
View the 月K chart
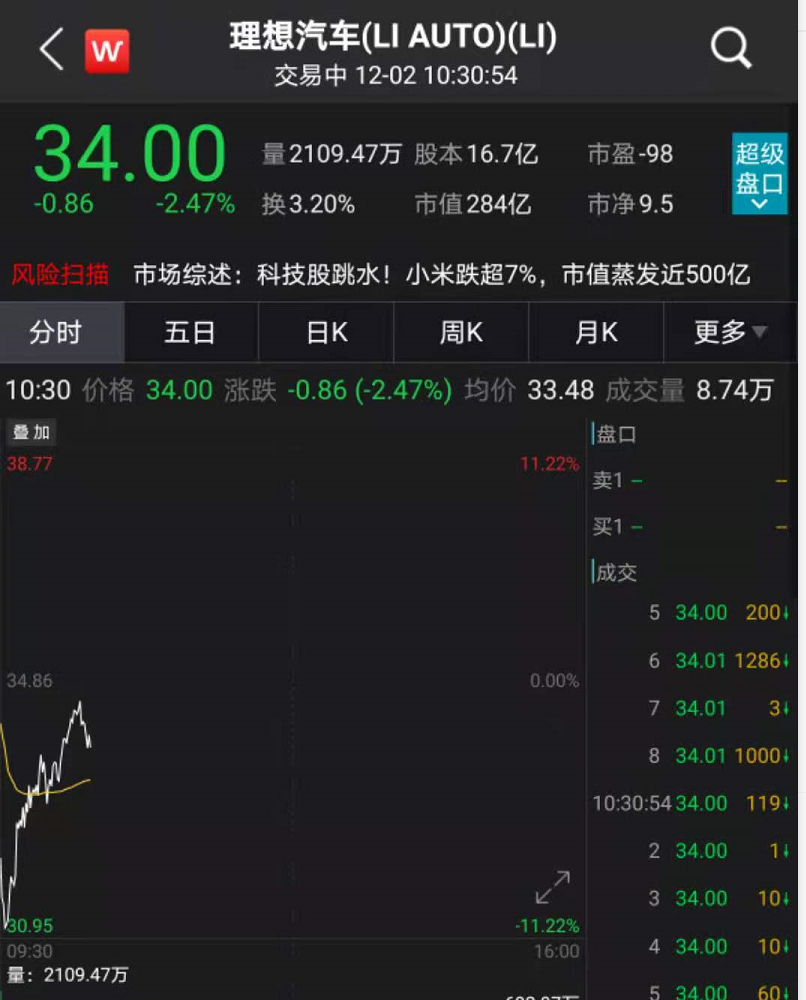(596, 332)
